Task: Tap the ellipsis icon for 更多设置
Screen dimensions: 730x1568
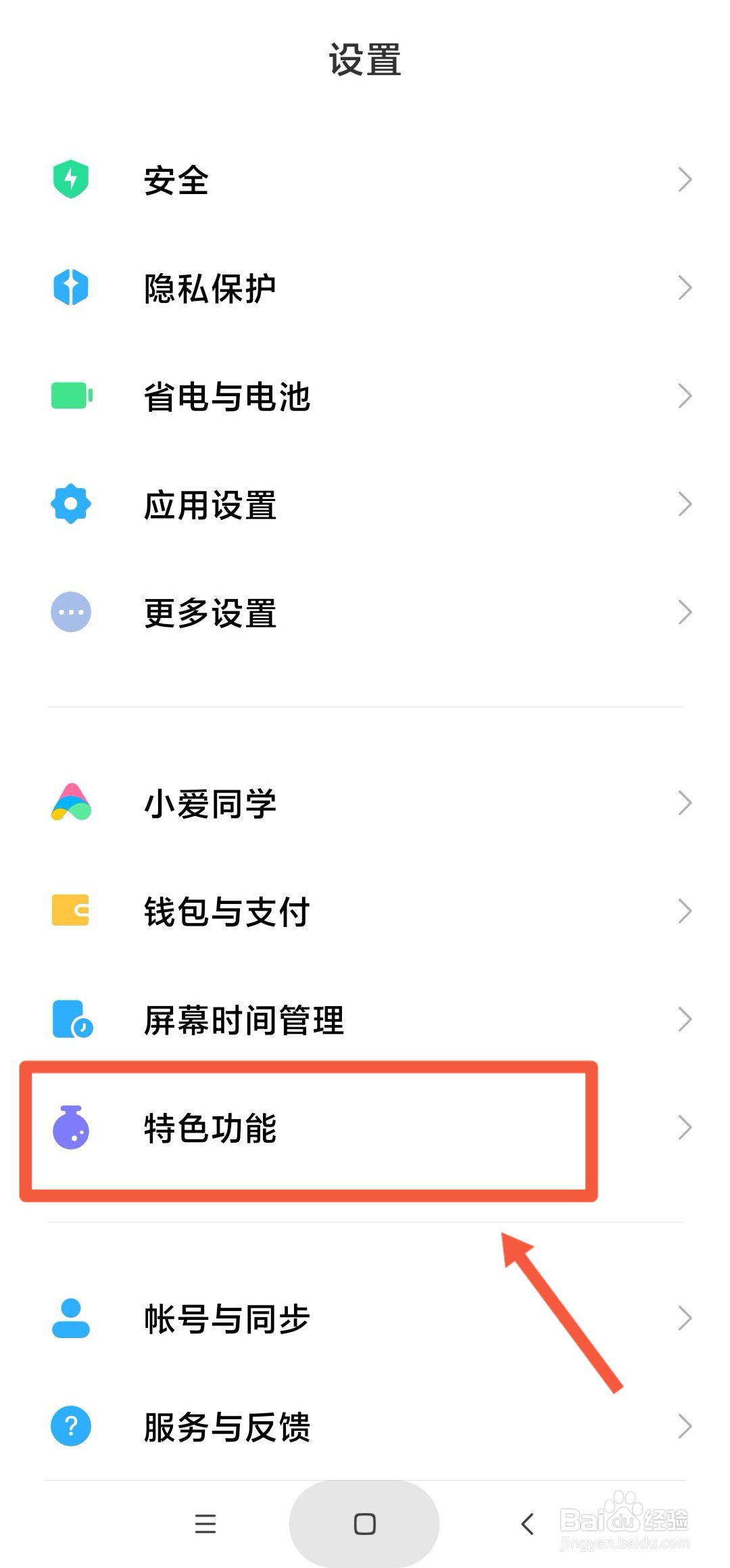Action: [70, 612]
